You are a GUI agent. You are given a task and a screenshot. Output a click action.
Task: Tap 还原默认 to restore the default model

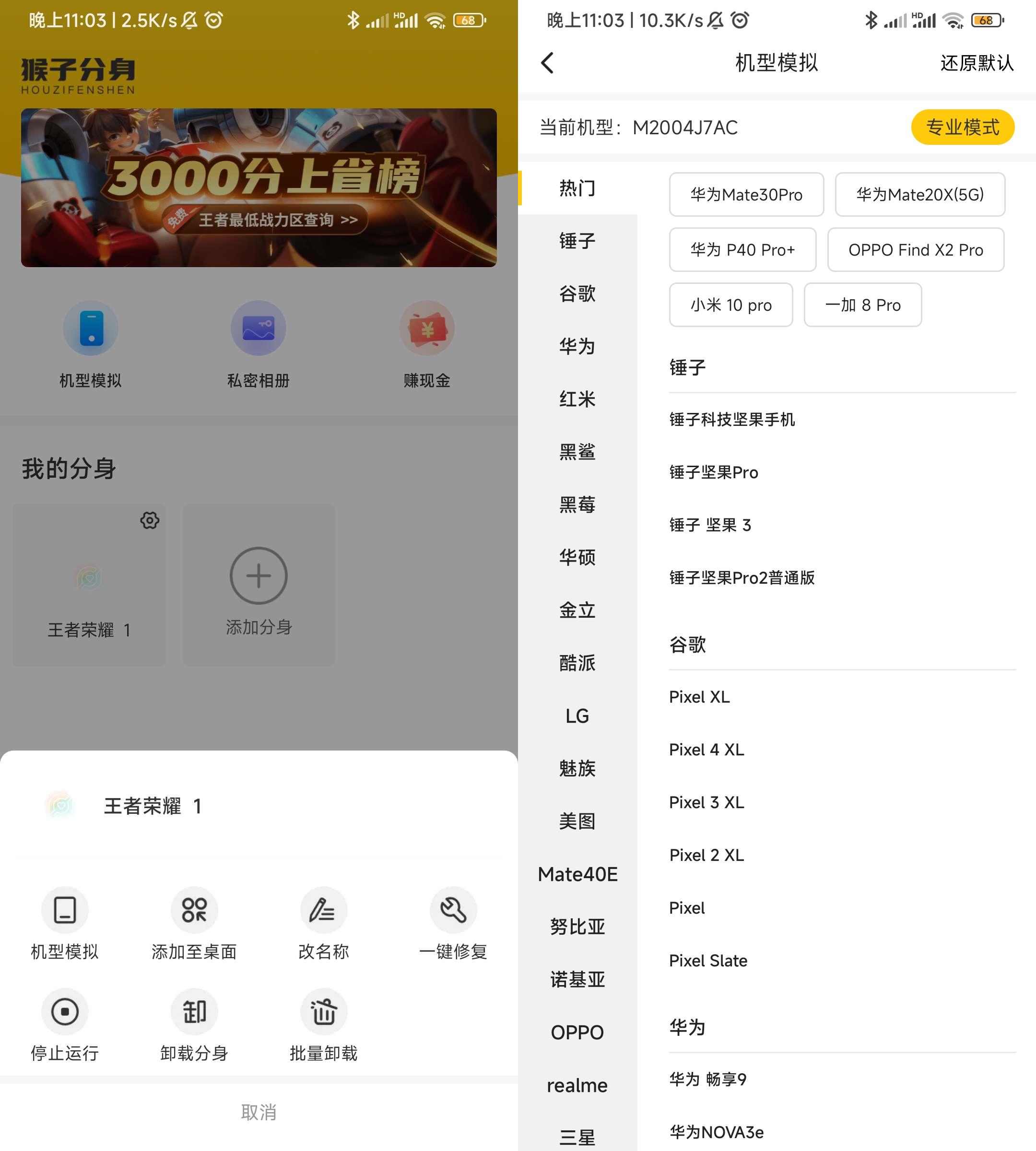coord(976,63)
